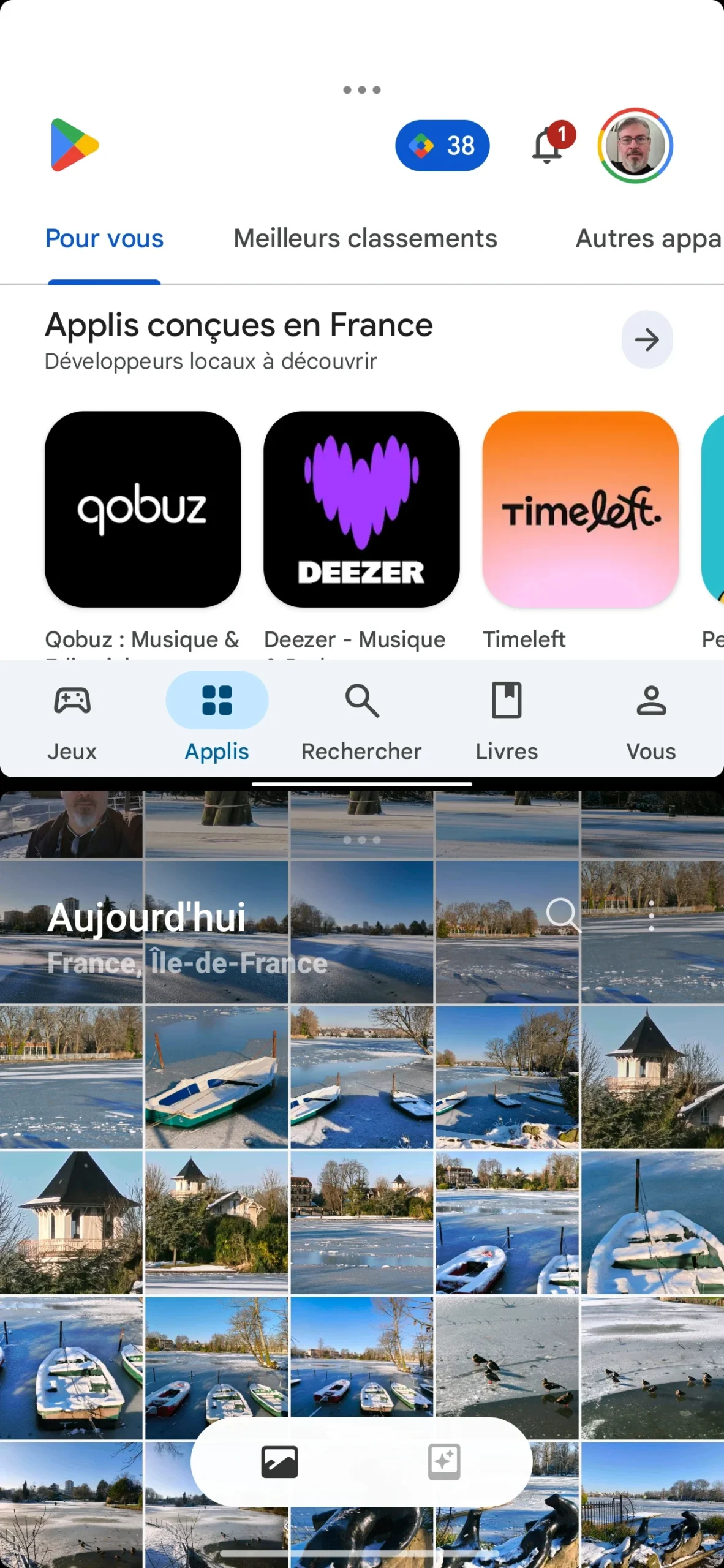Screen dimensions: 724x1568
Task: Open the Play Points badge showing 38
Action: pos(442,146)
